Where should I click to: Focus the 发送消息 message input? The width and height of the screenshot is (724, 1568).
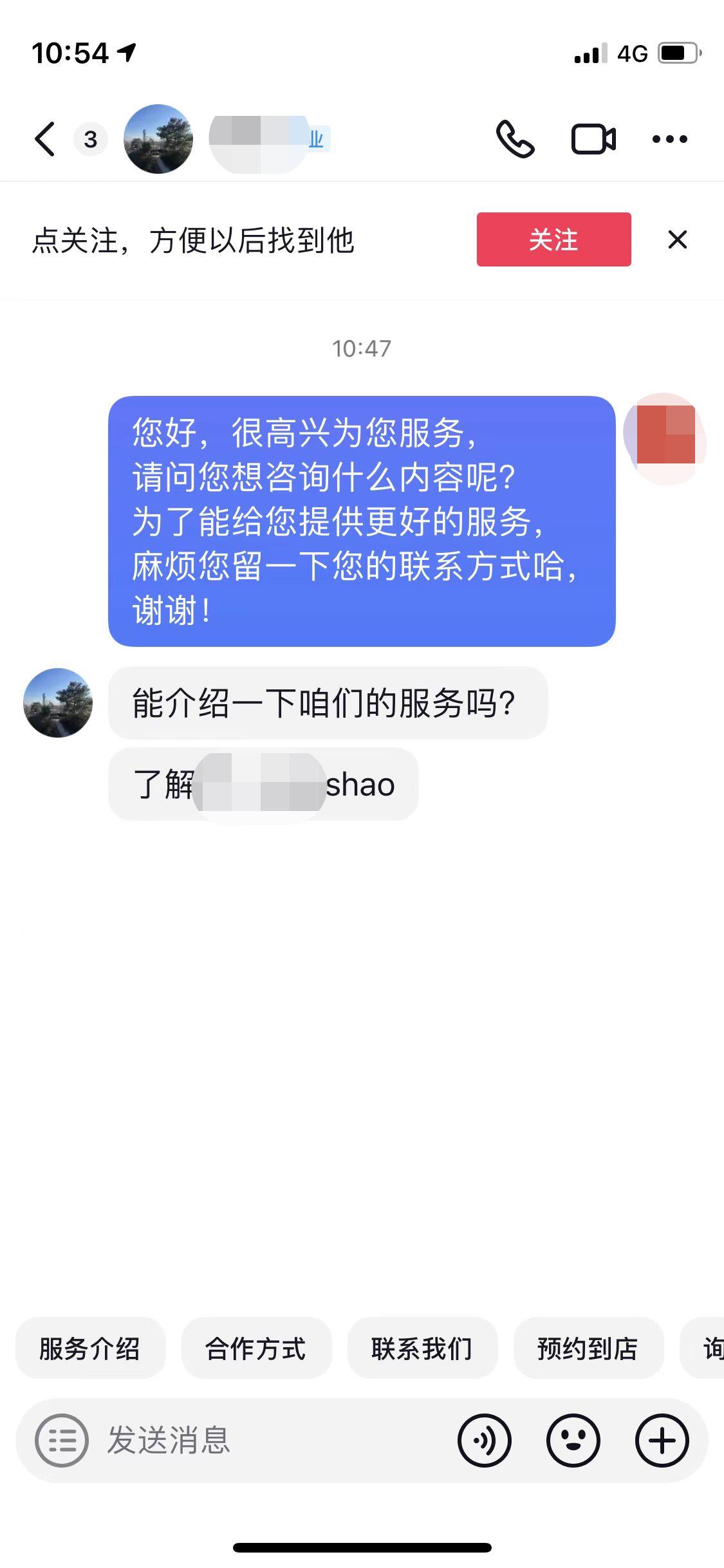pyautogui.click(x=270, y=1440)
